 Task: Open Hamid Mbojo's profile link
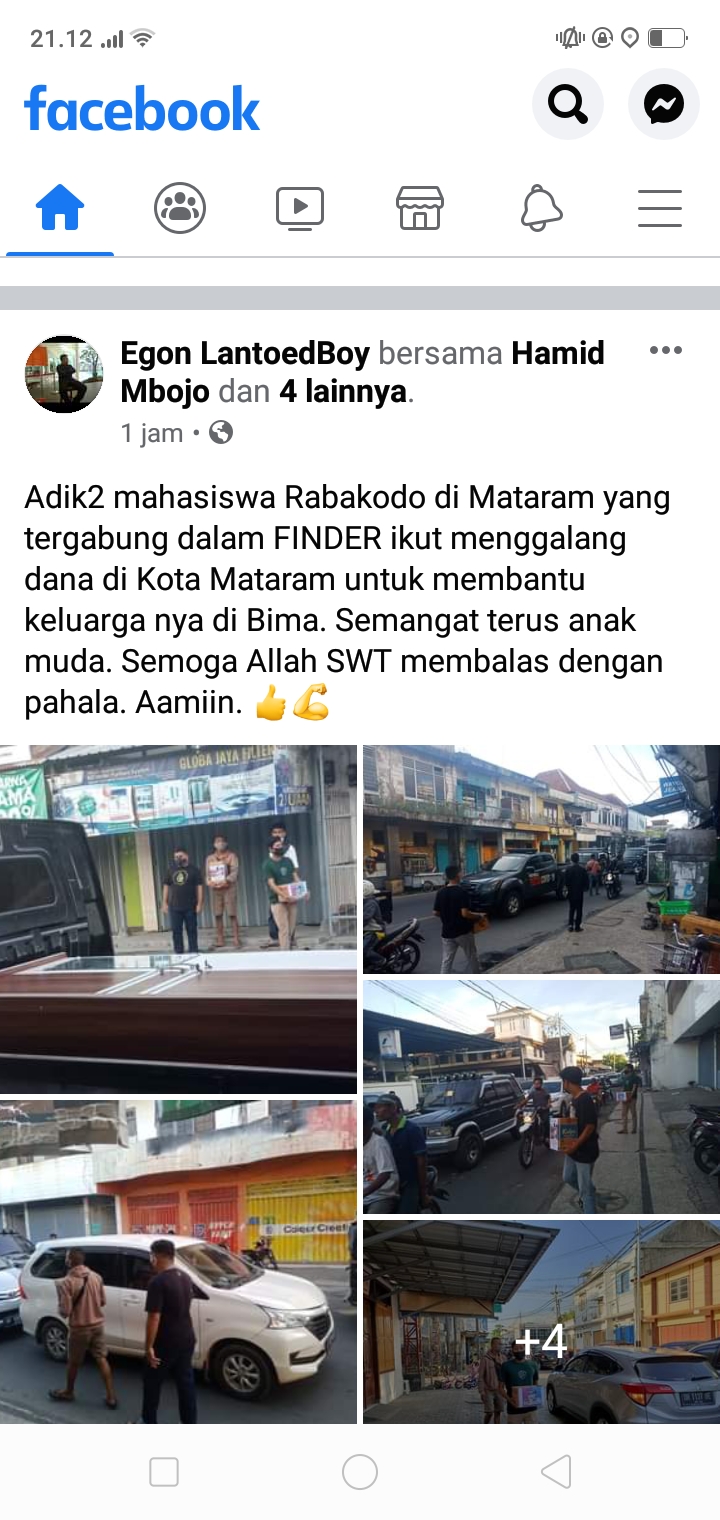click(x=558, y=353)
